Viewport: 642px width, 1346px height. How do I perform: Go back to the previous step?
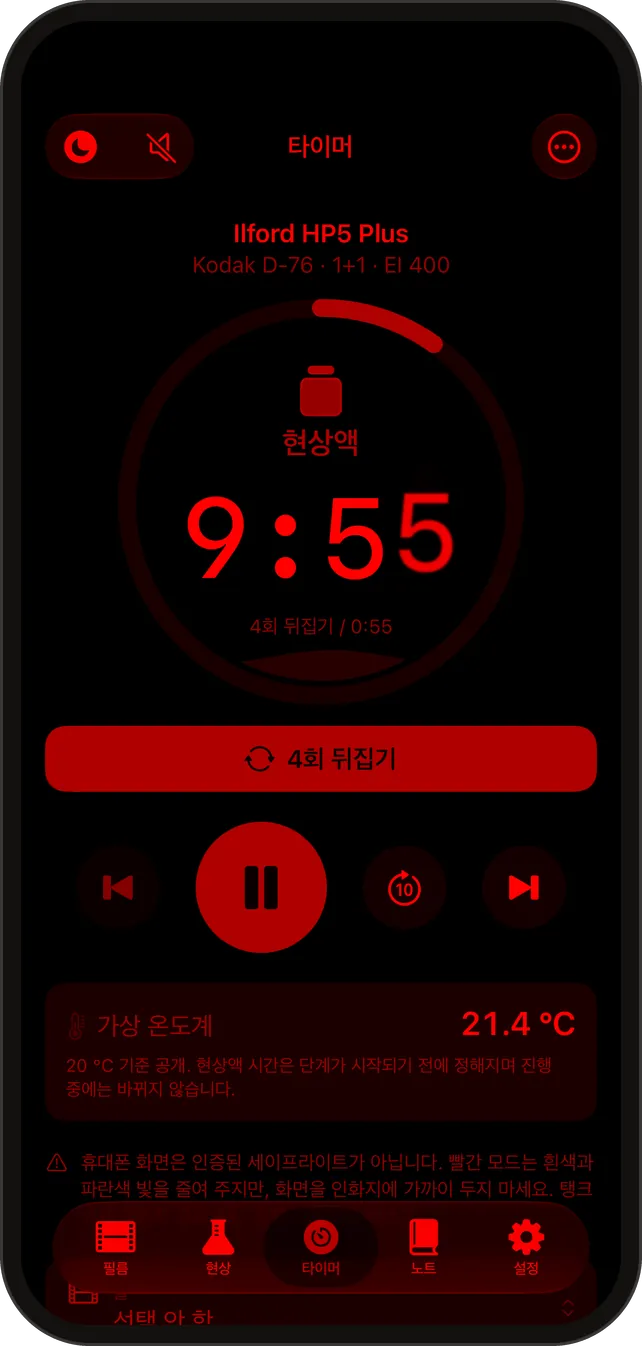[x=118, y=887]
